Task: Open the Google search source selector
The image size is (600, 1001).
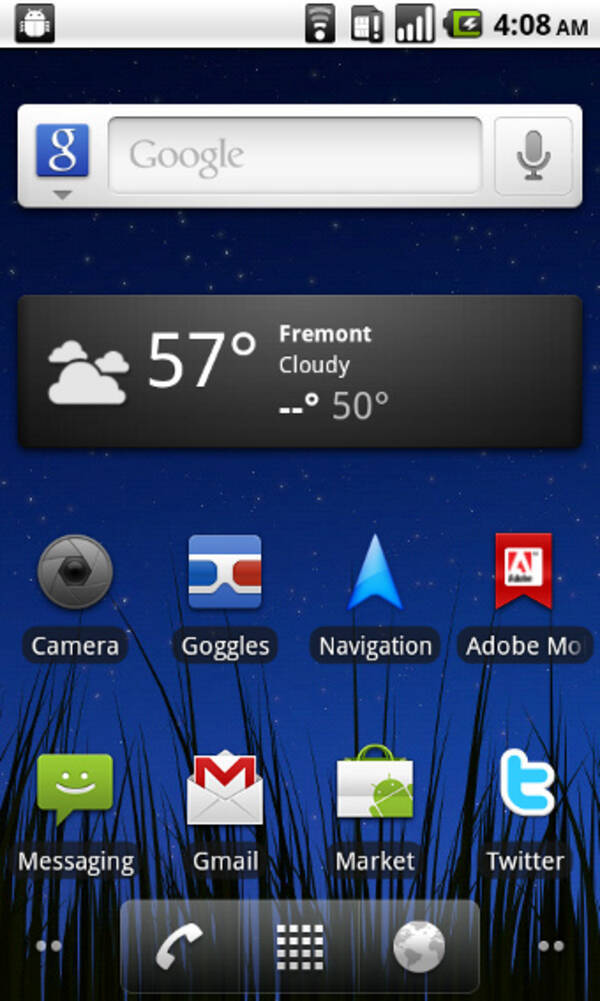Action: (62, 158)
